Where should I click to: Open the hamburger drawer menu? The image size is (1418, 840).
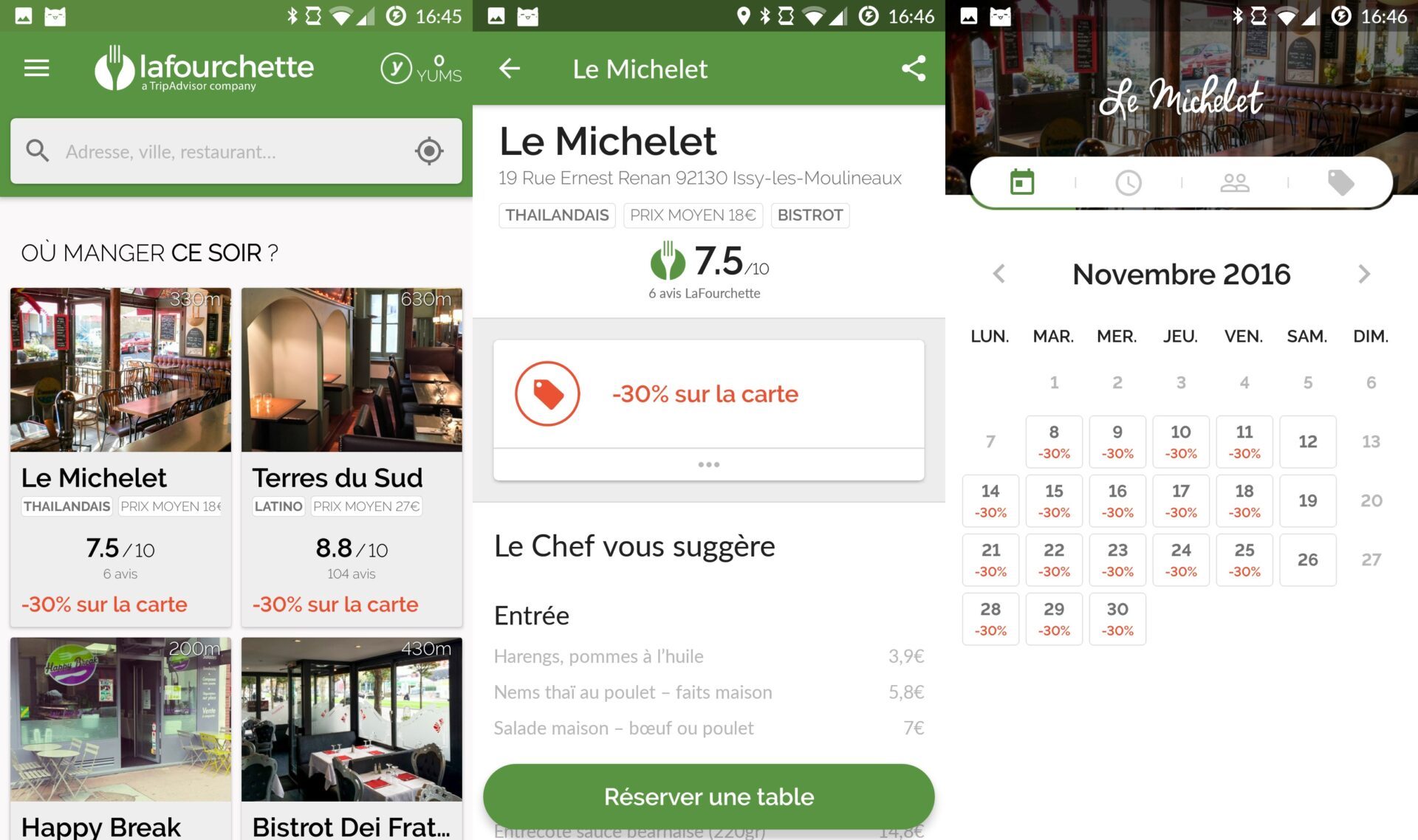point(36,69)
